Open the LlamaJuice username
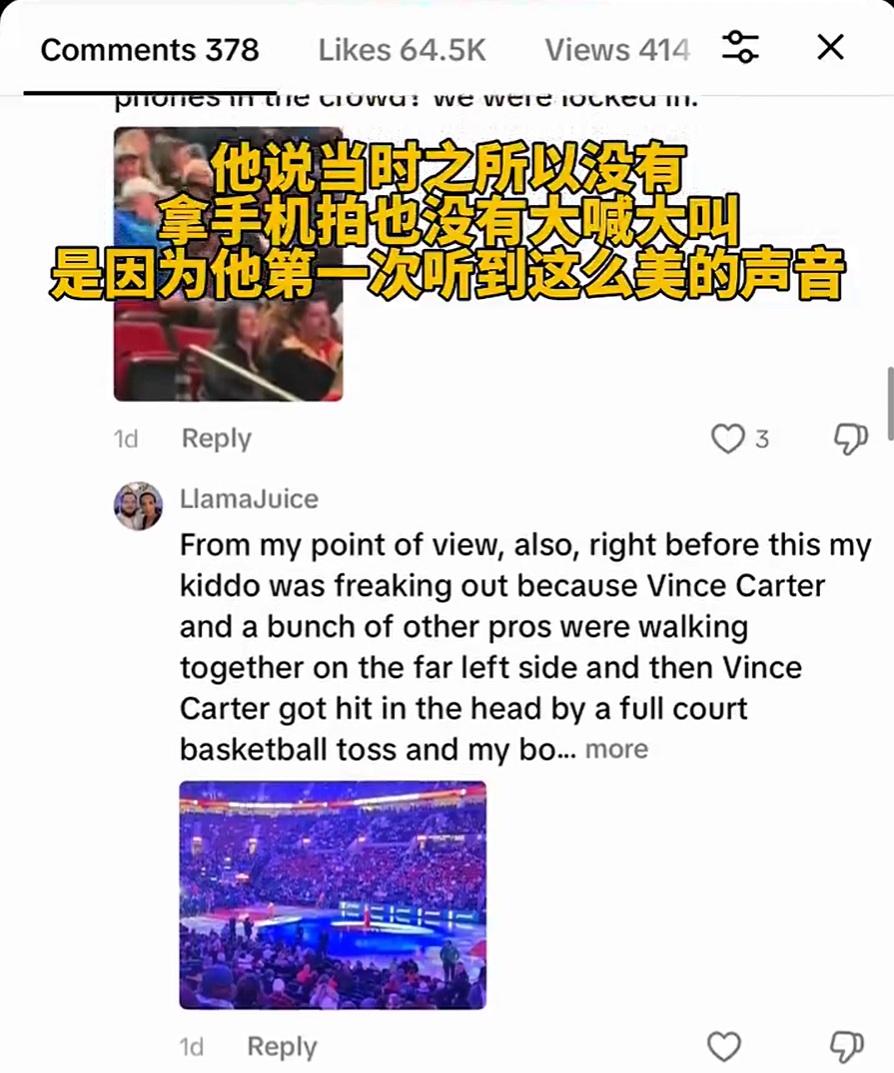The width and height of the screenshot is (894, 1073). tap(249, 499)
